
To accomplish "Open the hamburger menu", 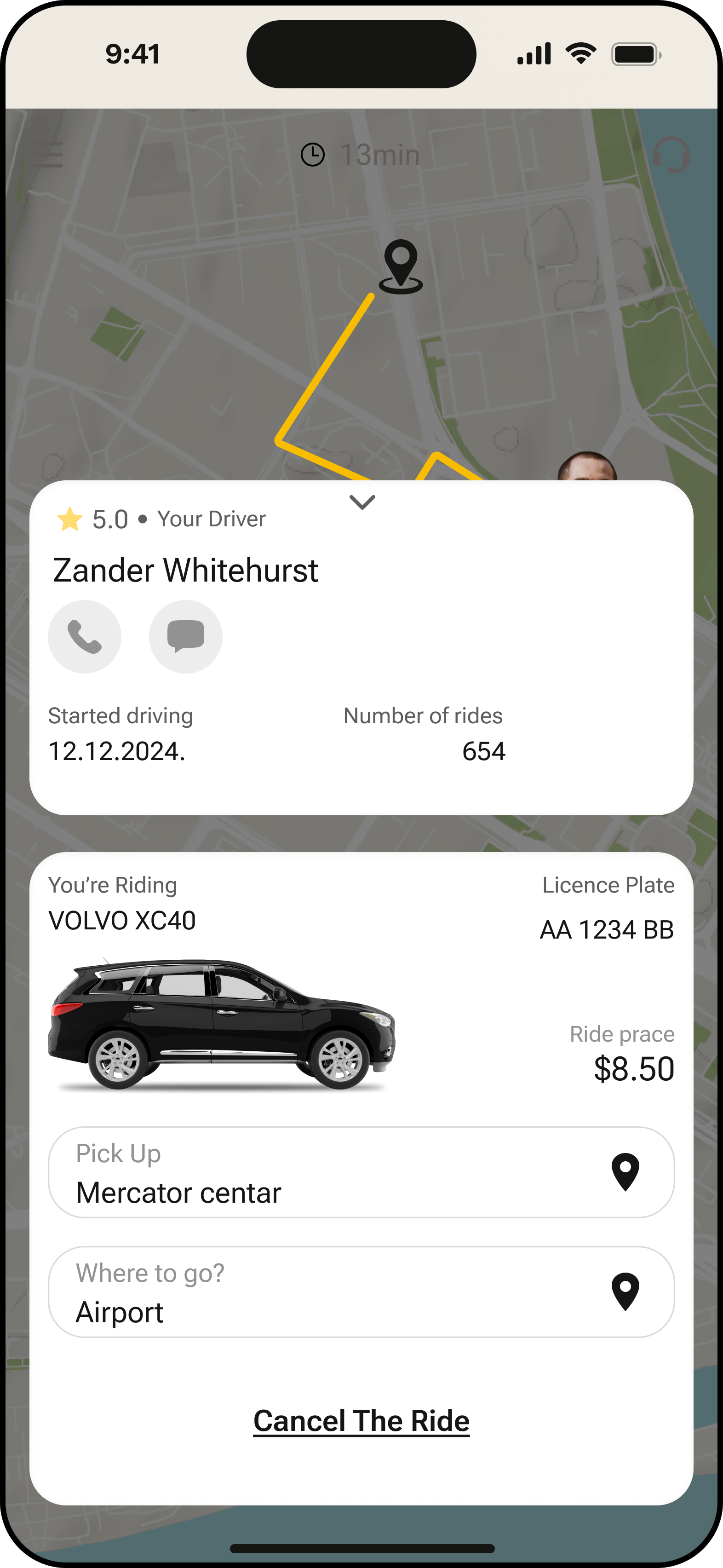I will point(48,155).
